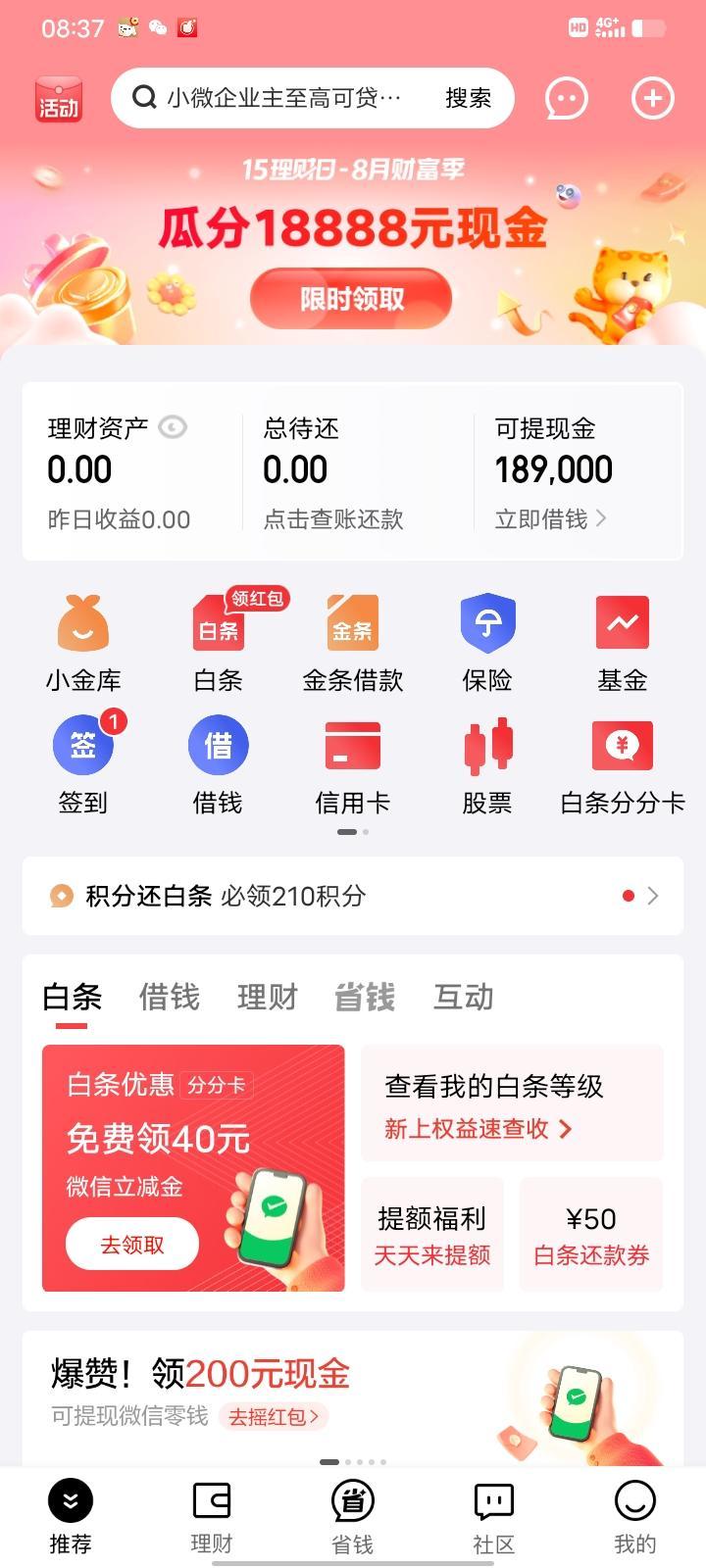Tap 去领取 on the 白条优惠 card
Viewport: 706px width, 1568px height.
click(132, 1245)
